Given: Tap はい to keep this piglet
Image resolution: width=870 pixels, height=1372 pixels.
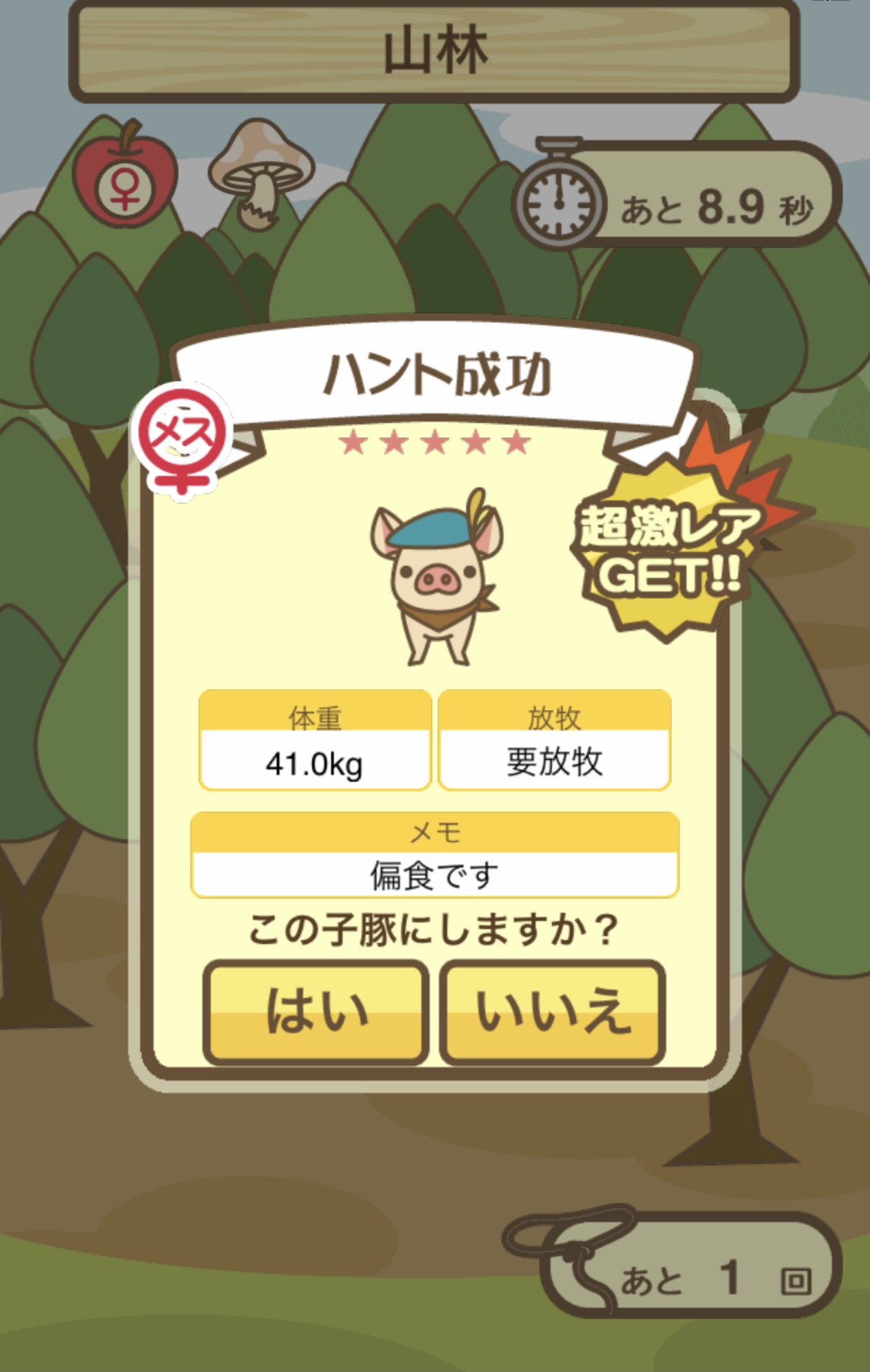Looking at the screenshot, I should (316, 1013).
